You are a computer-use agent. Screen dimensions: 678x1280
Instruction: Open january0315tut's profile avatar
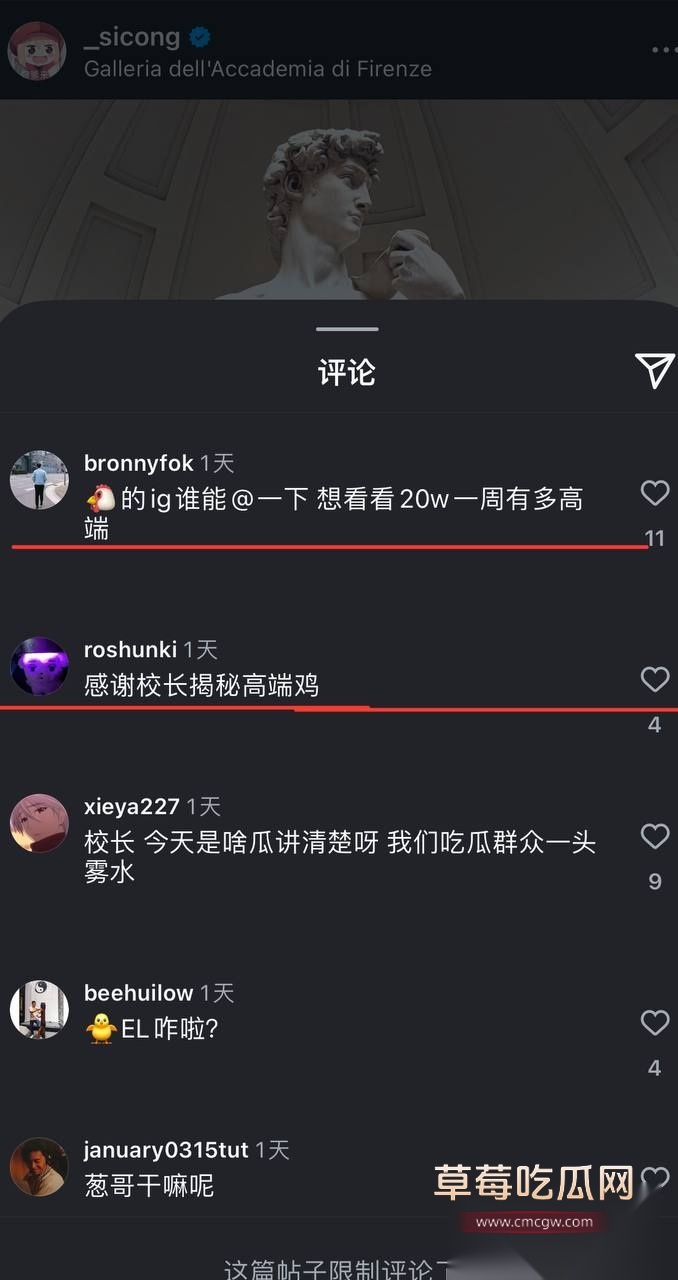[x=39, y=1167]
